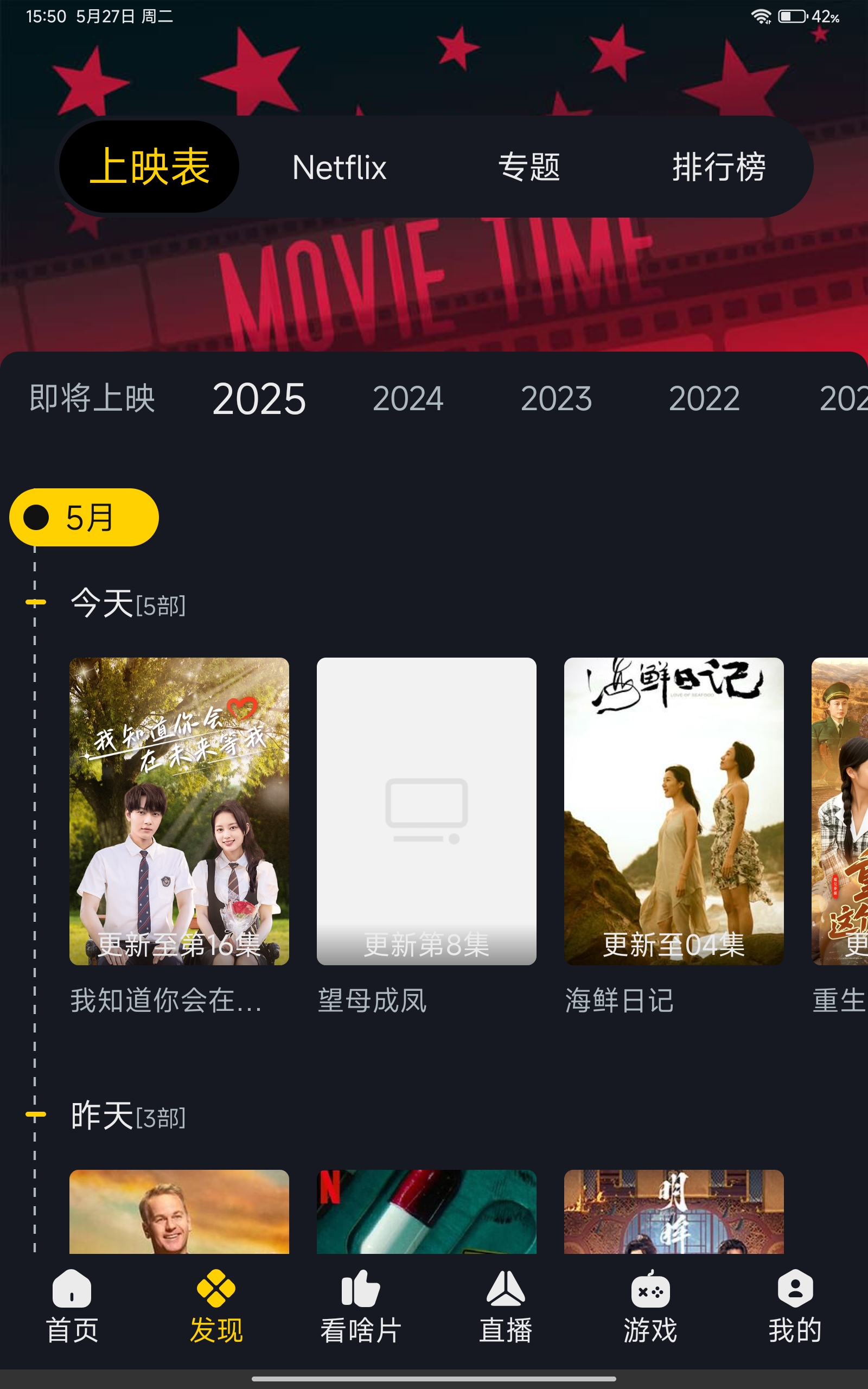This screenshot has height=1389, width=868.
Task: Select year 2023
Action: (556, 398)
